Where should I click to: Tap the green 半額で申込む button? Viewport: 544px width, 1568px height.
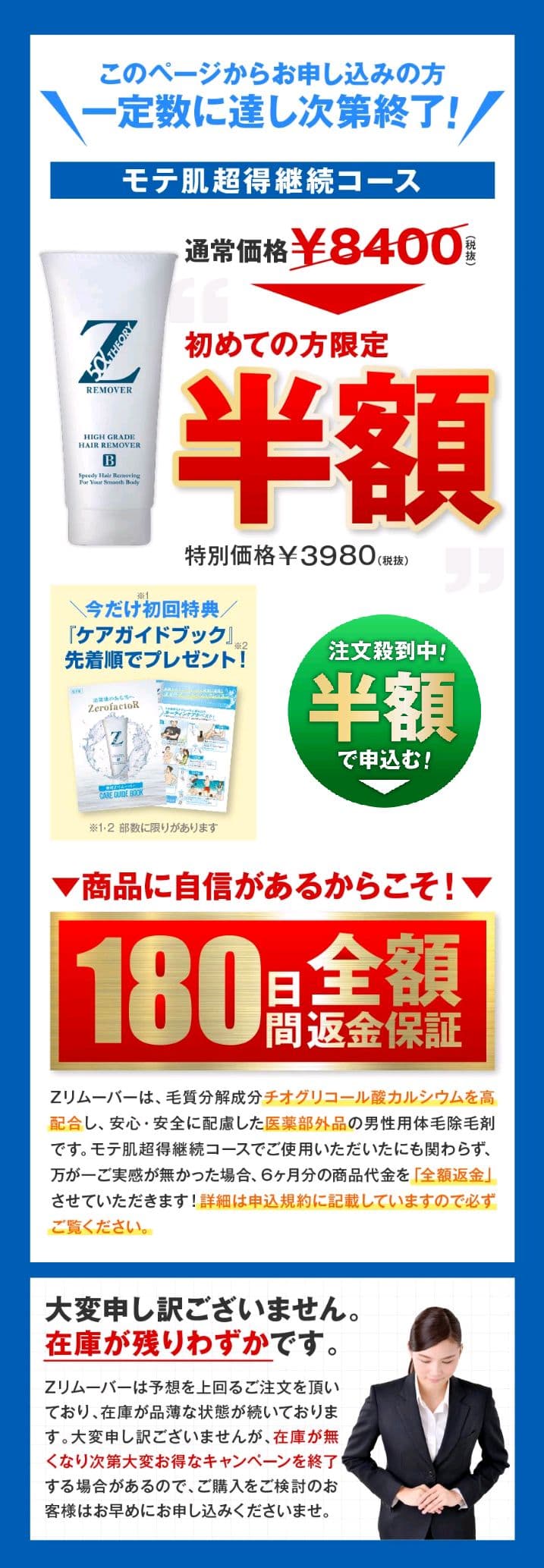385,711
